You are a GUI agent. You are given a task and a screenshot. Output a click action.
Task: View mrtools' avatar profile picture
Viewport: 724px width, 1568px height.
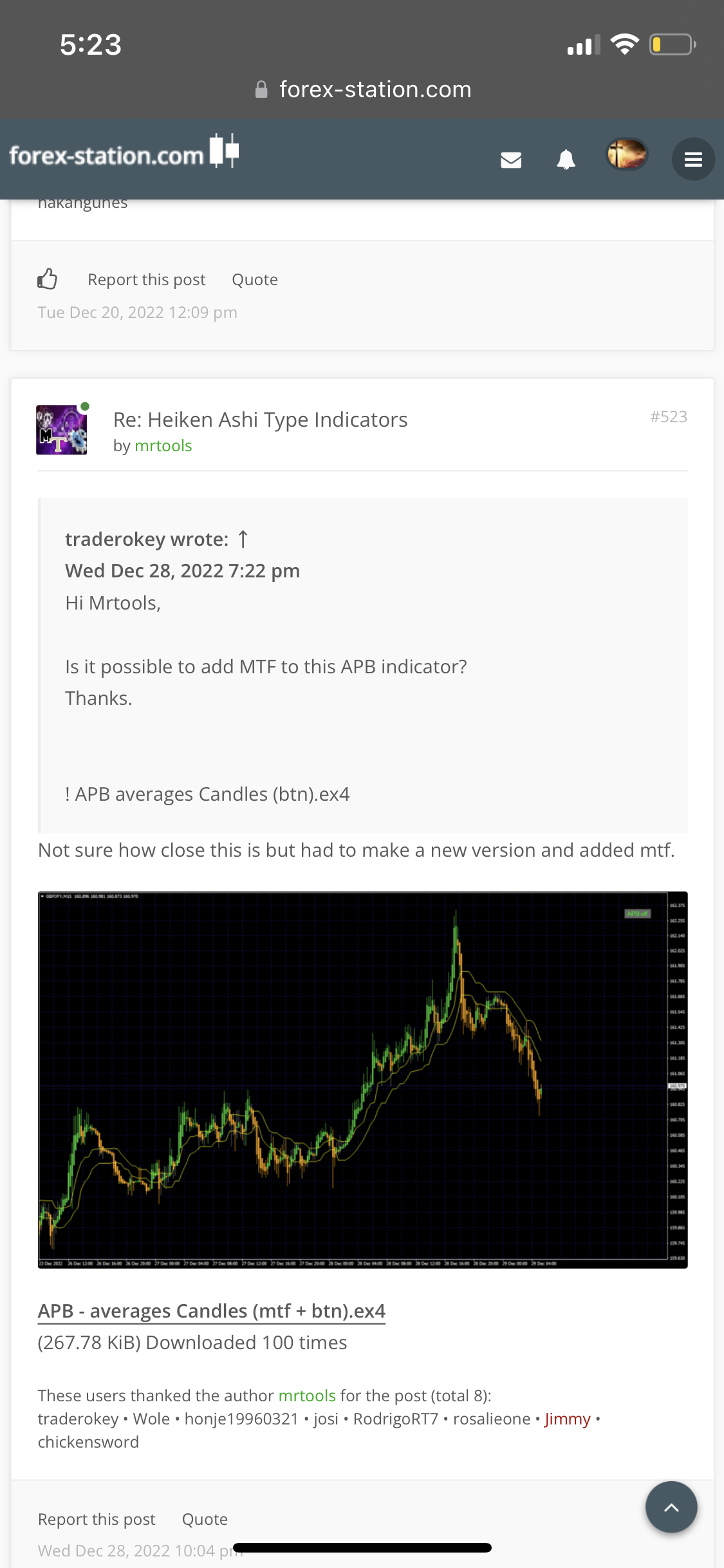(x=62, y=430)
